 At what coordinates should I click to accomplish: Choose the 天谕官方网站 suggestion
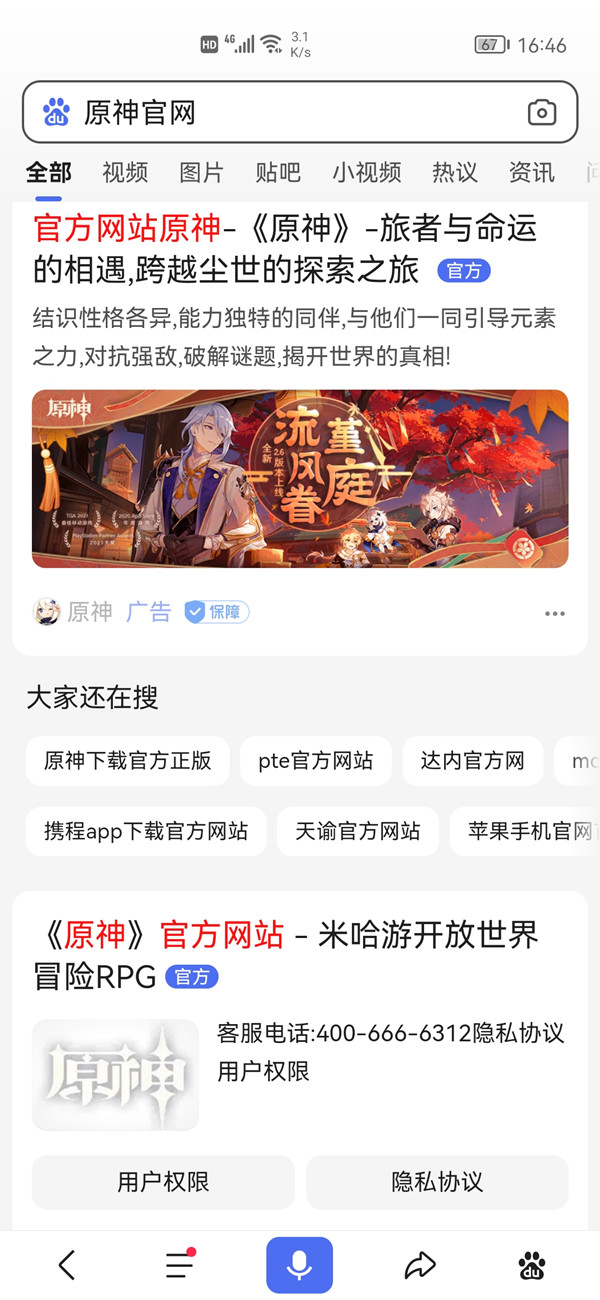tap(357, 831)
